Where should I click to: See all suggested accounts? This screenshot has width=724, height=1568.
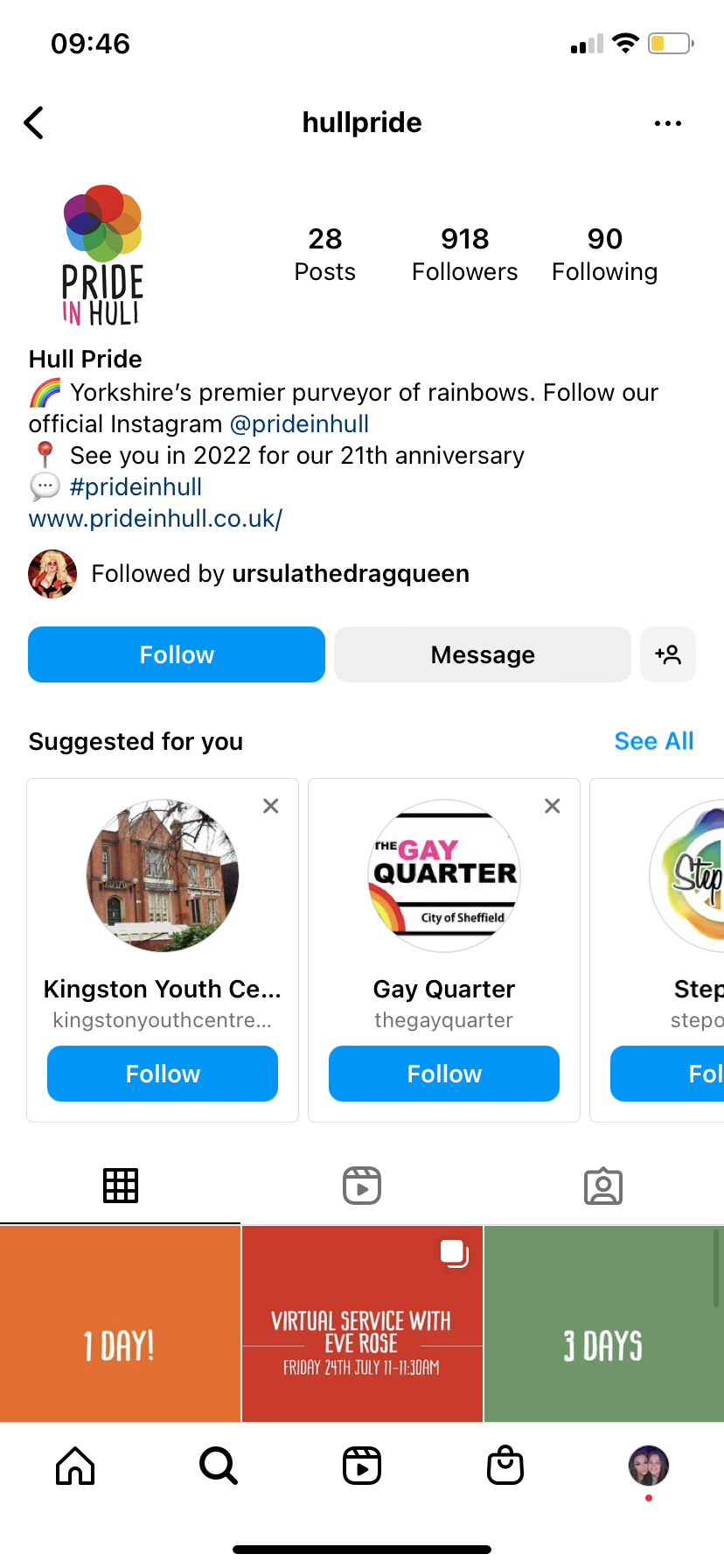[x=653, y=741]
